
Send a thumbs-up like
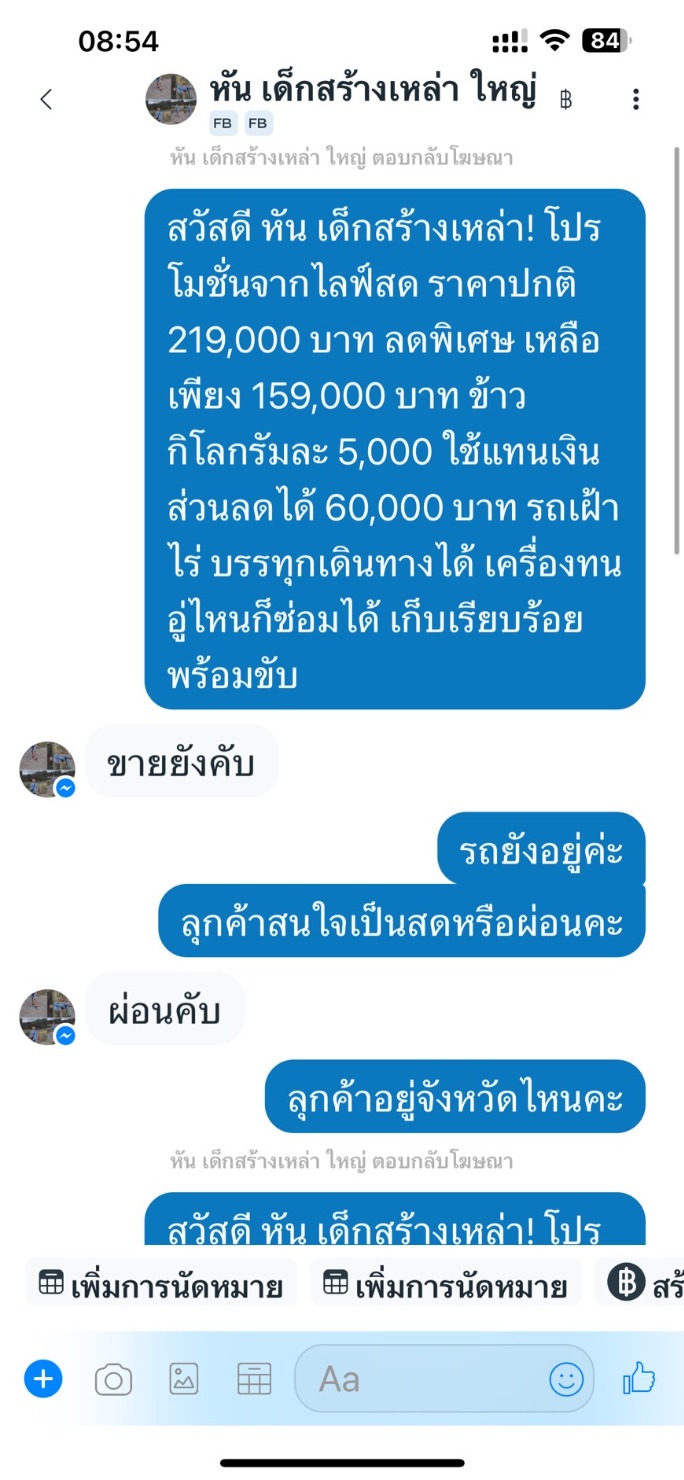639,1380
